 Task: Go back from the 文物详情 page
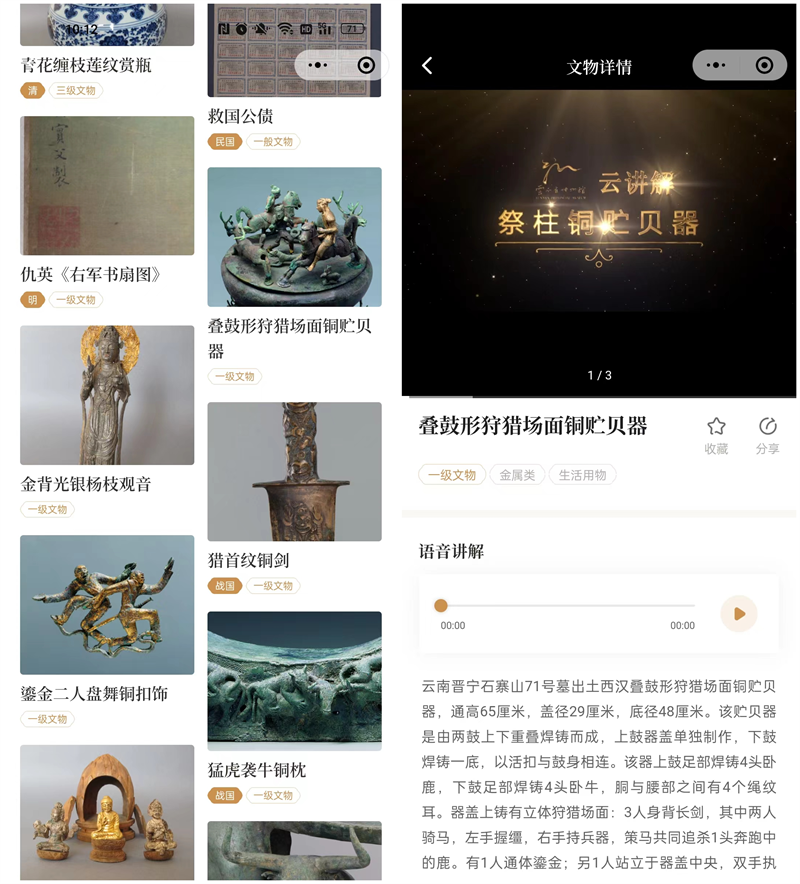click(427, 66)
